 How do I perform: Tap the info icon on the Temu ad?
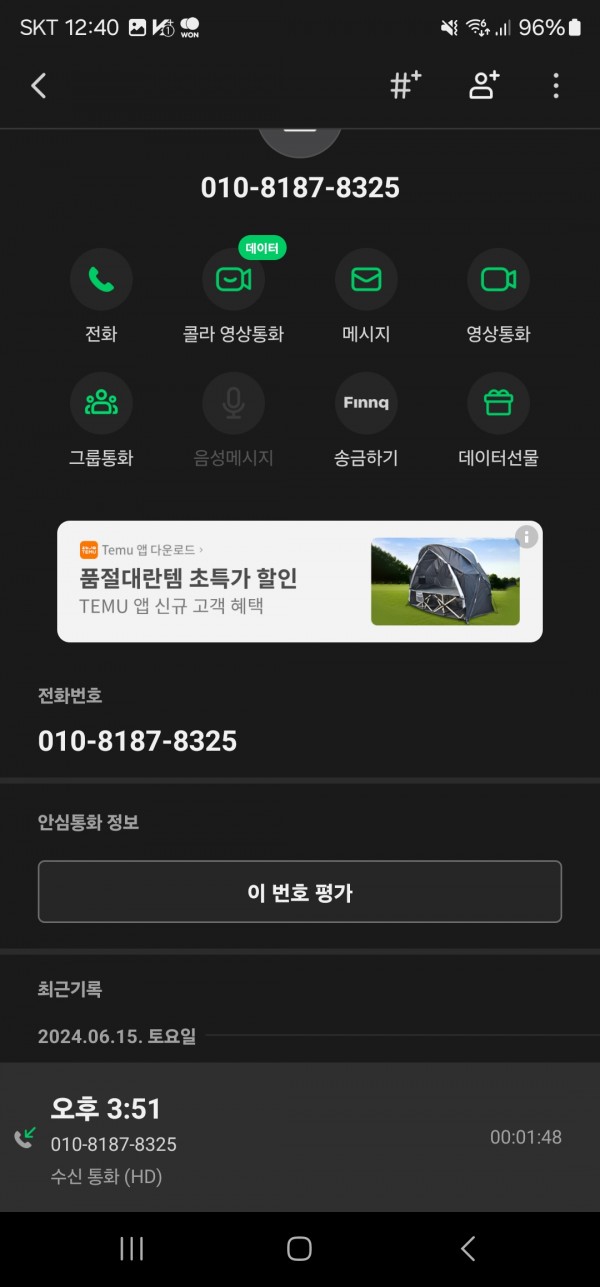point(527,537)
